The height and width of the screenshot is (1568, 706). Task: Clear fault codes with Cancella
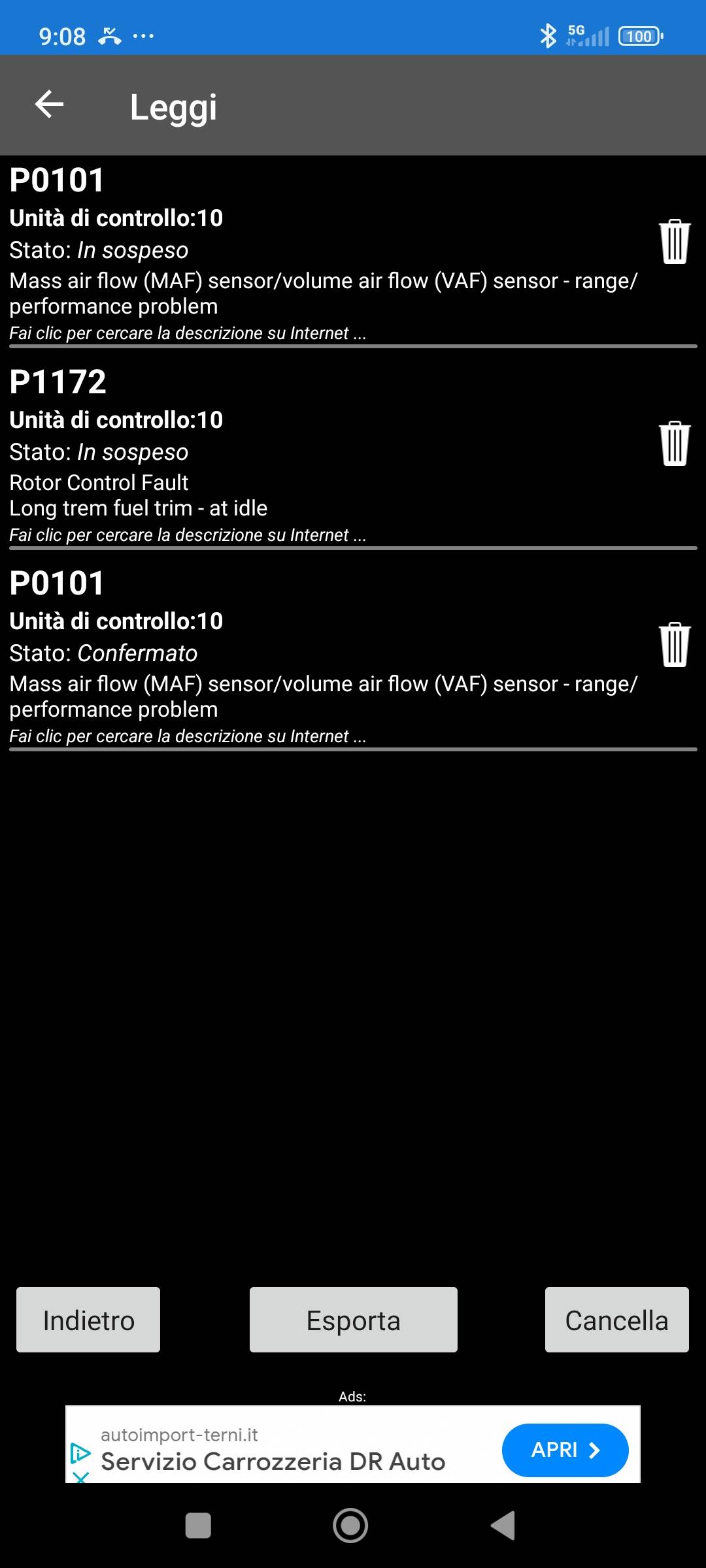tap(616, 1320)
